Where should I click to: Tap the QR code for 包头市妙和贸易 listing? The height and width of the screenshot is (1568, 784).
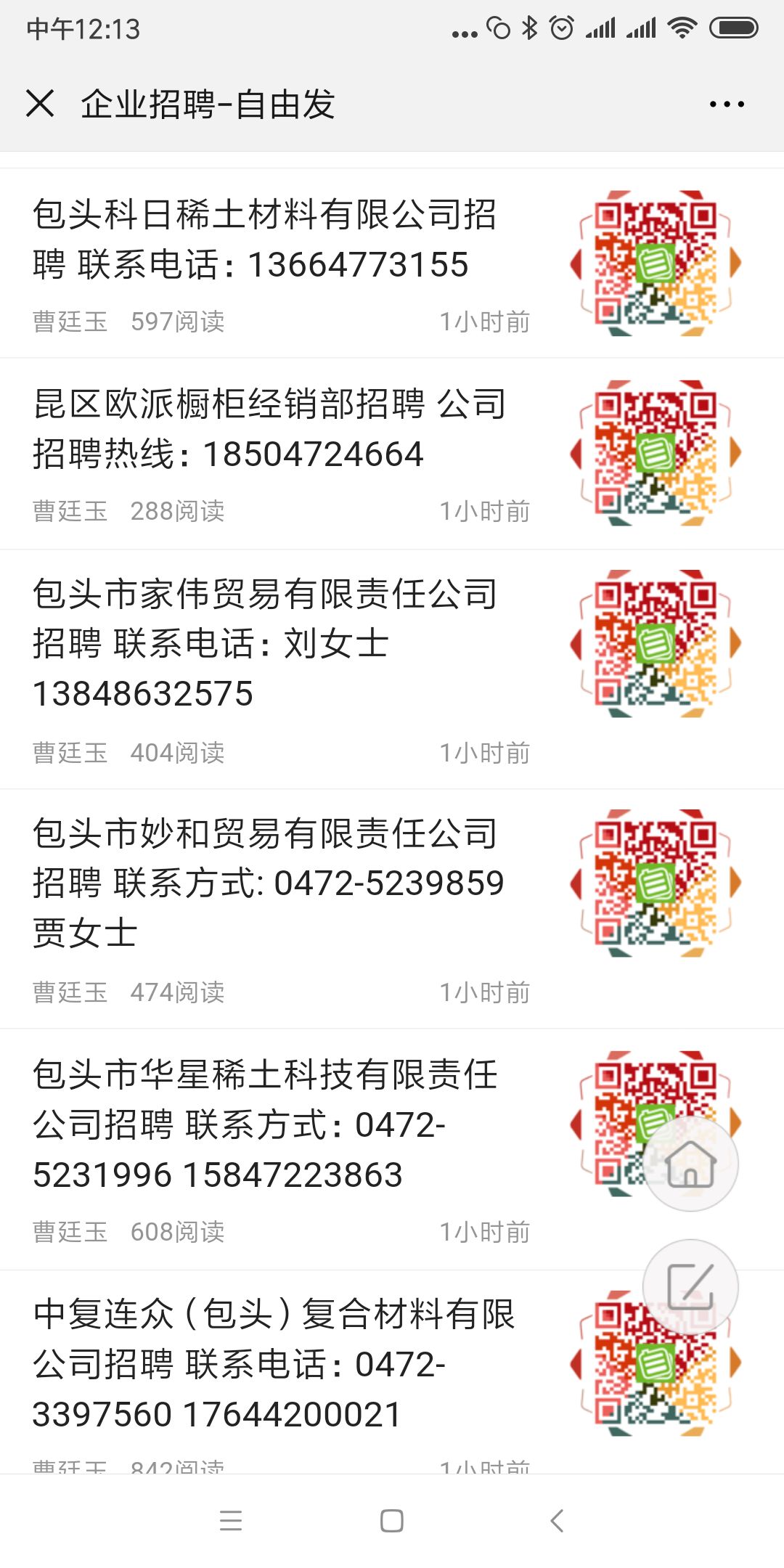(x=656, y=881)
